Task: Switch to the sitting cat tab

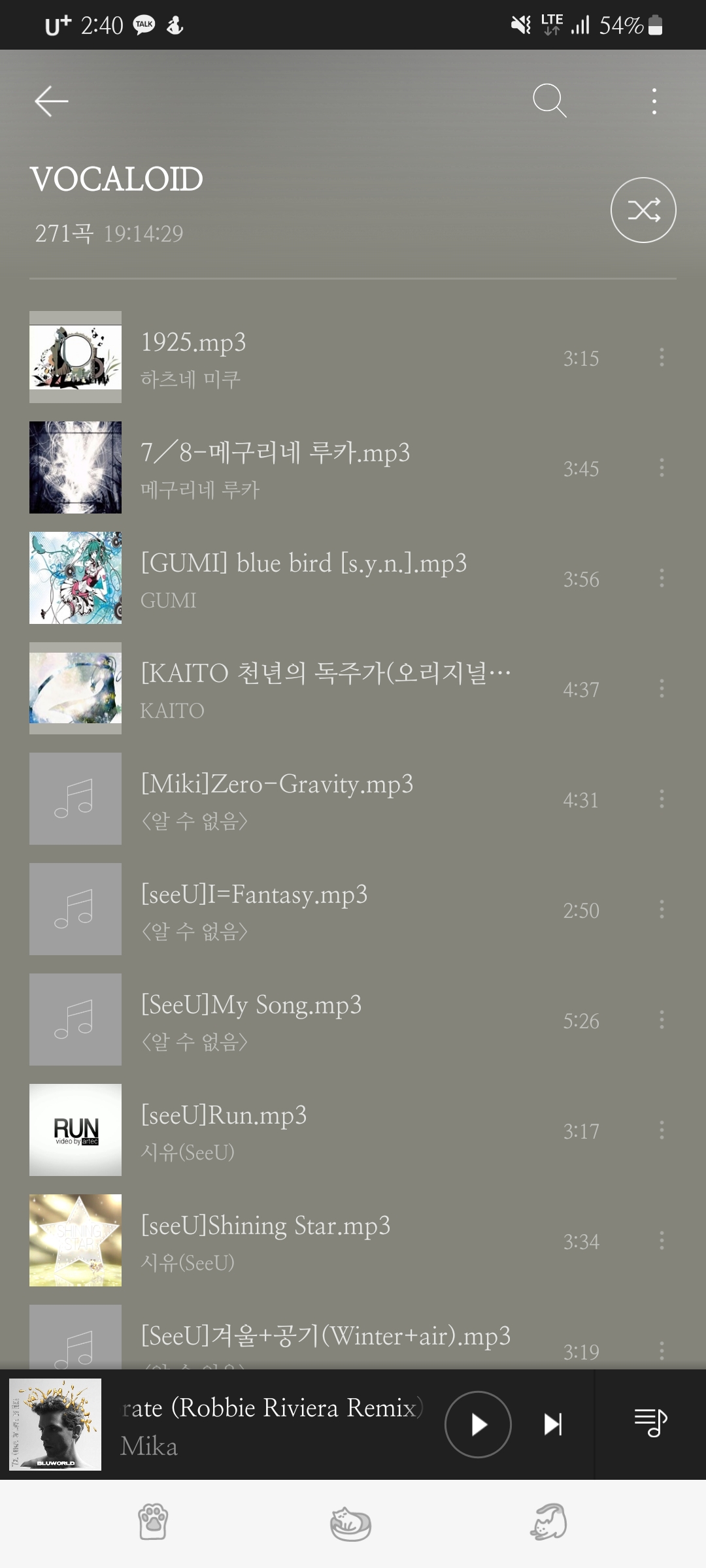Action: 548,1522
